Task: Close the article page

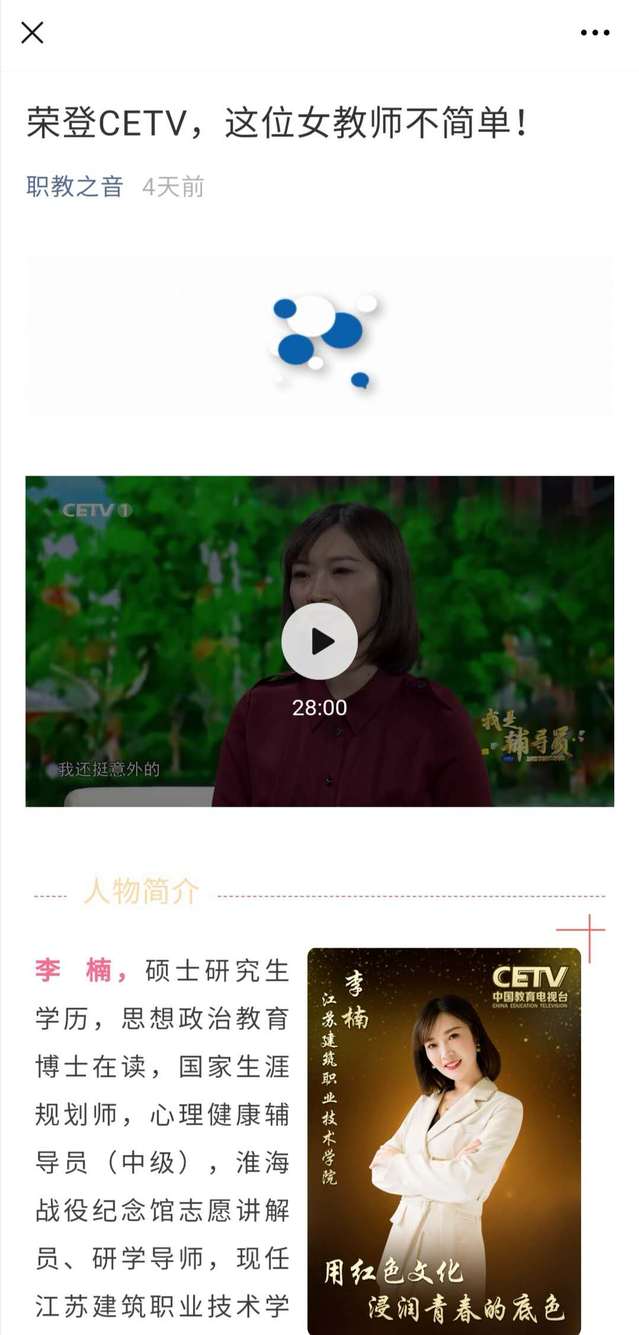Action: tap(32, 33)
